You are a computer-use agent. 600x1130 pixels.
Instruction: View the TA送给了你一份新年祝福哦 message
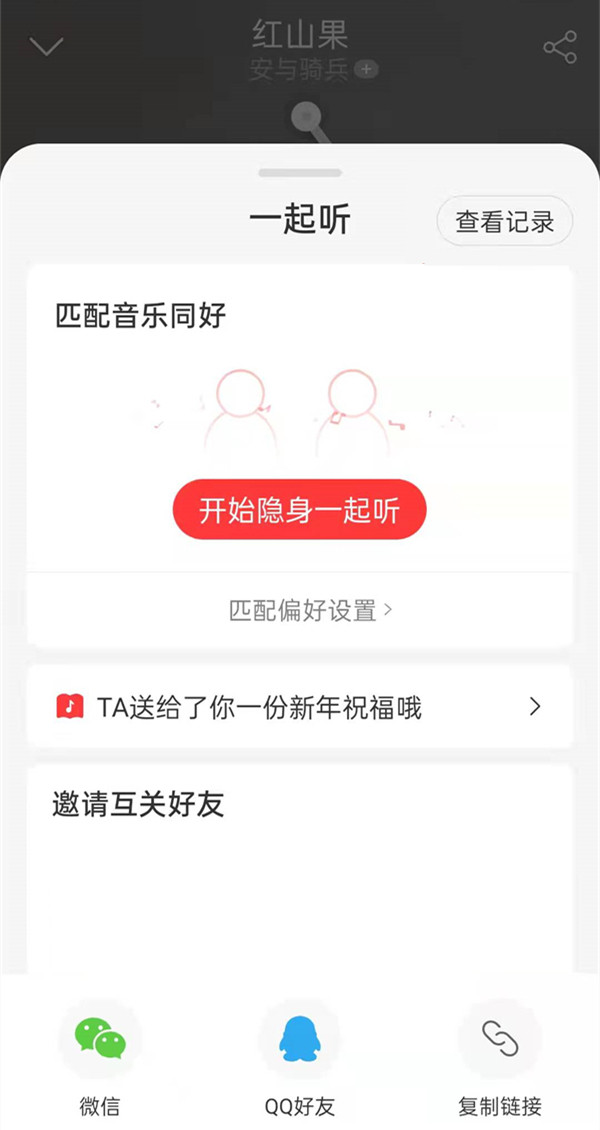coord(299,708)
